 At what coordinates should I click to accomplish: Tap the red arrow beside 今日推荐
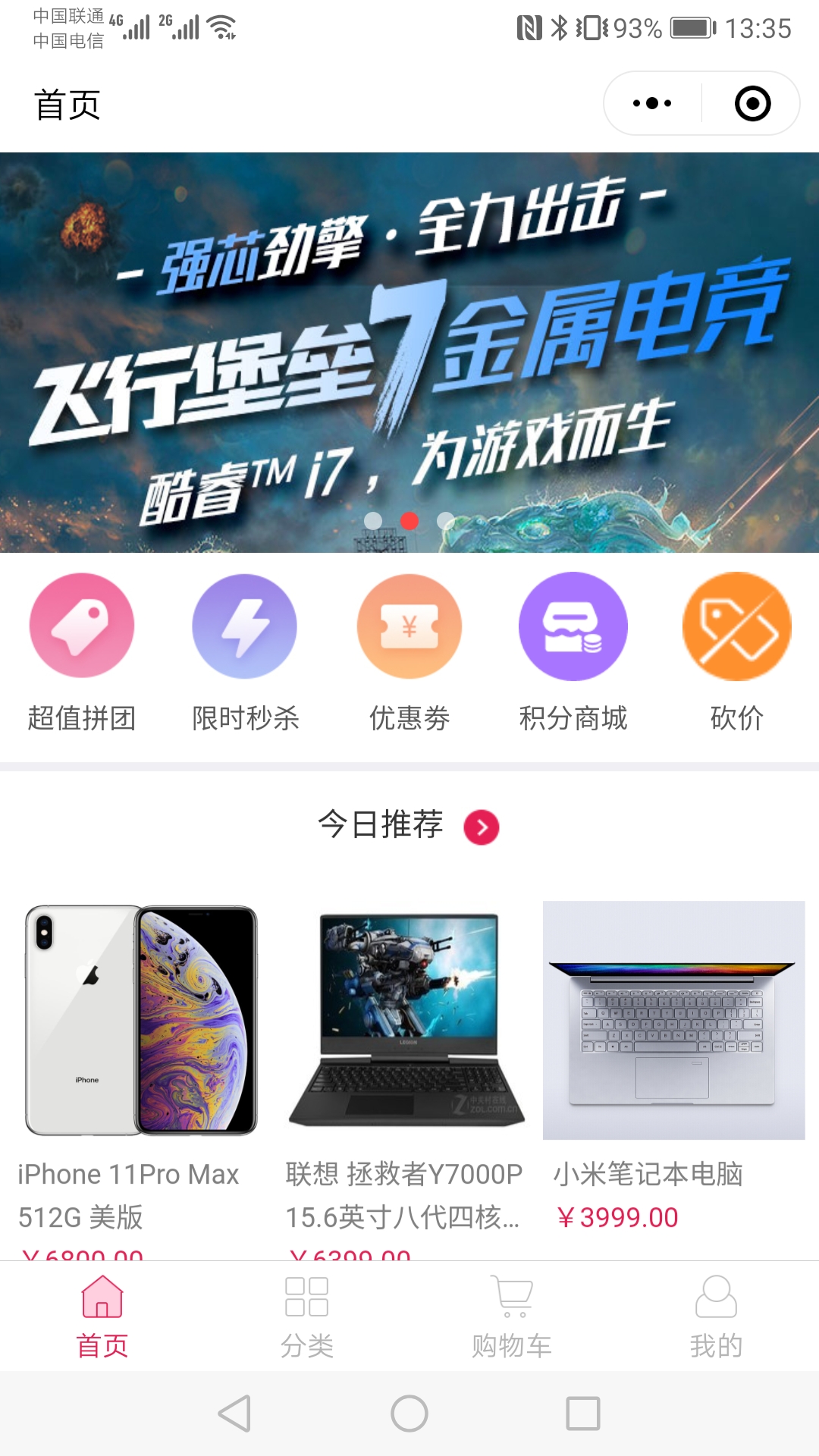click(x=482, y=827)
